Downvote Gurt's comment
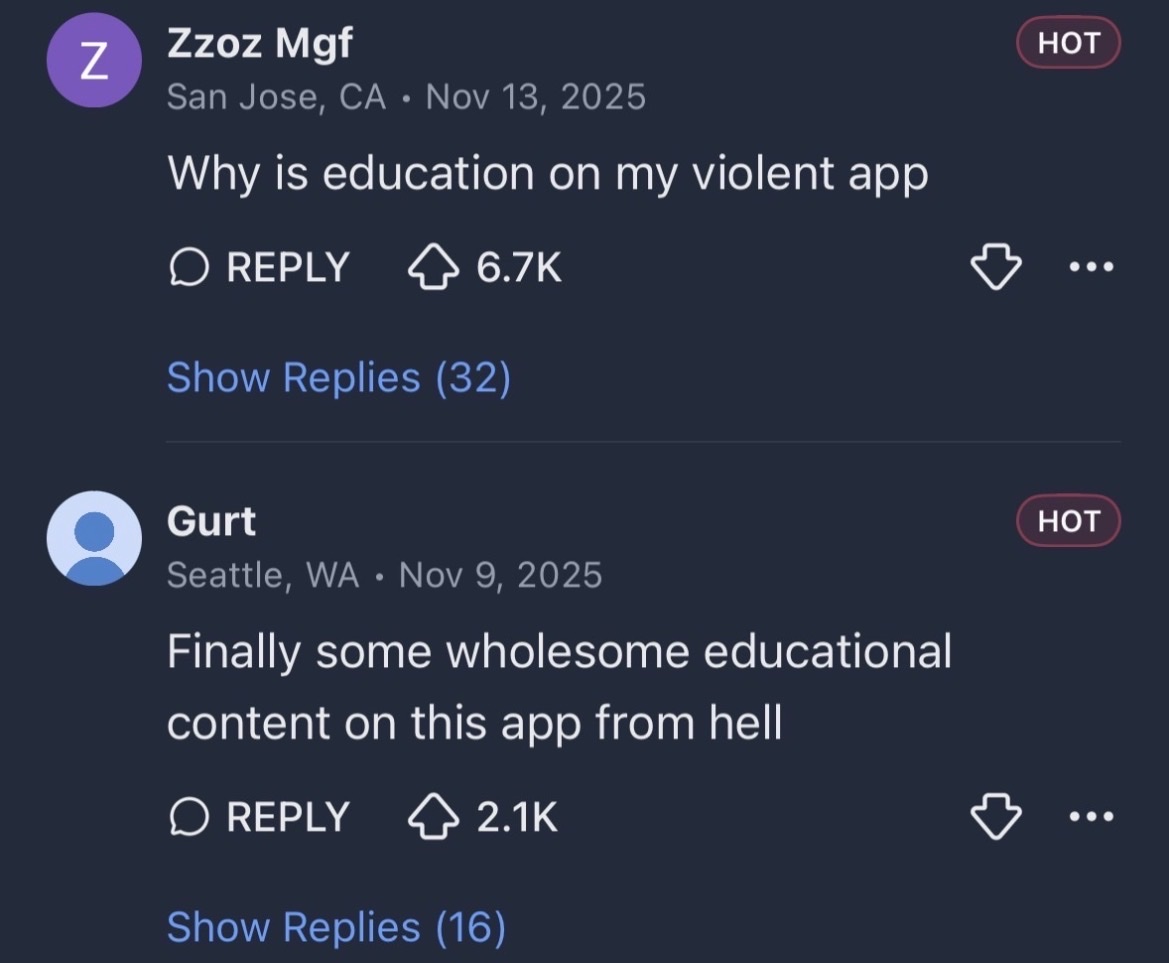The width and height of the screenshot is (1169, 963). (996, 818)
